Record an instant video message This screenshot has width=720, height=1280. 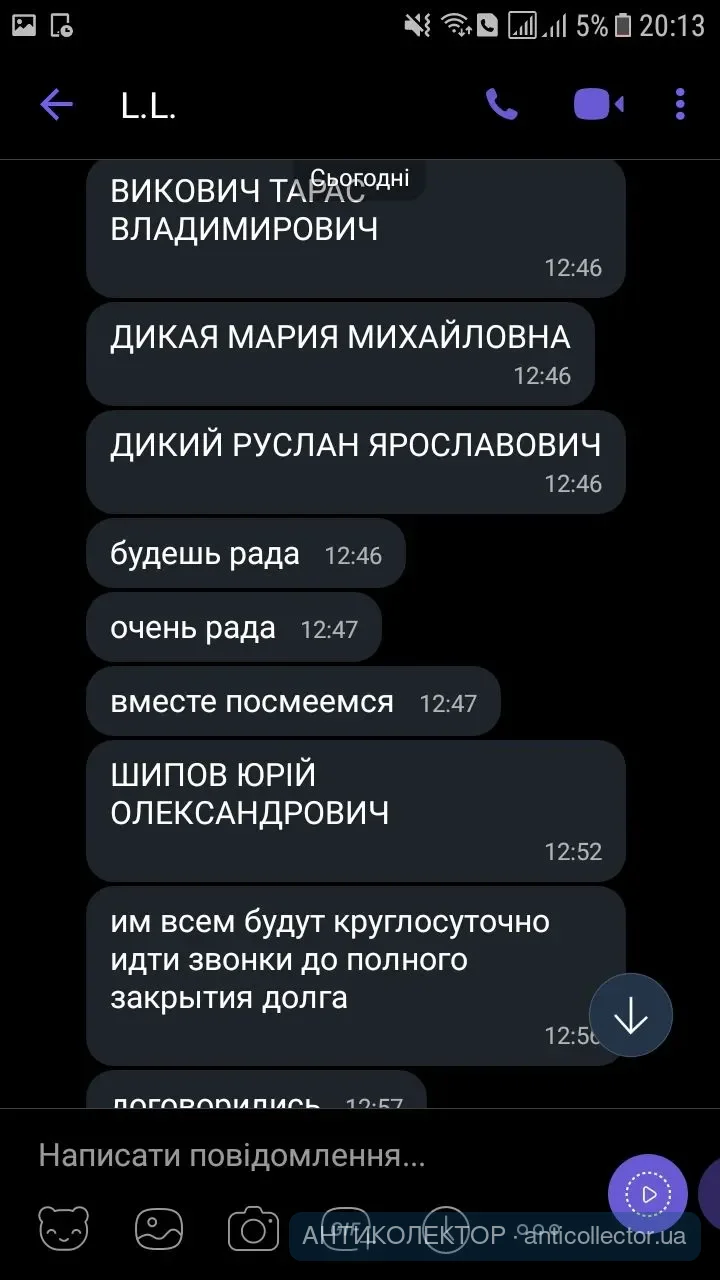(647, 1193)
